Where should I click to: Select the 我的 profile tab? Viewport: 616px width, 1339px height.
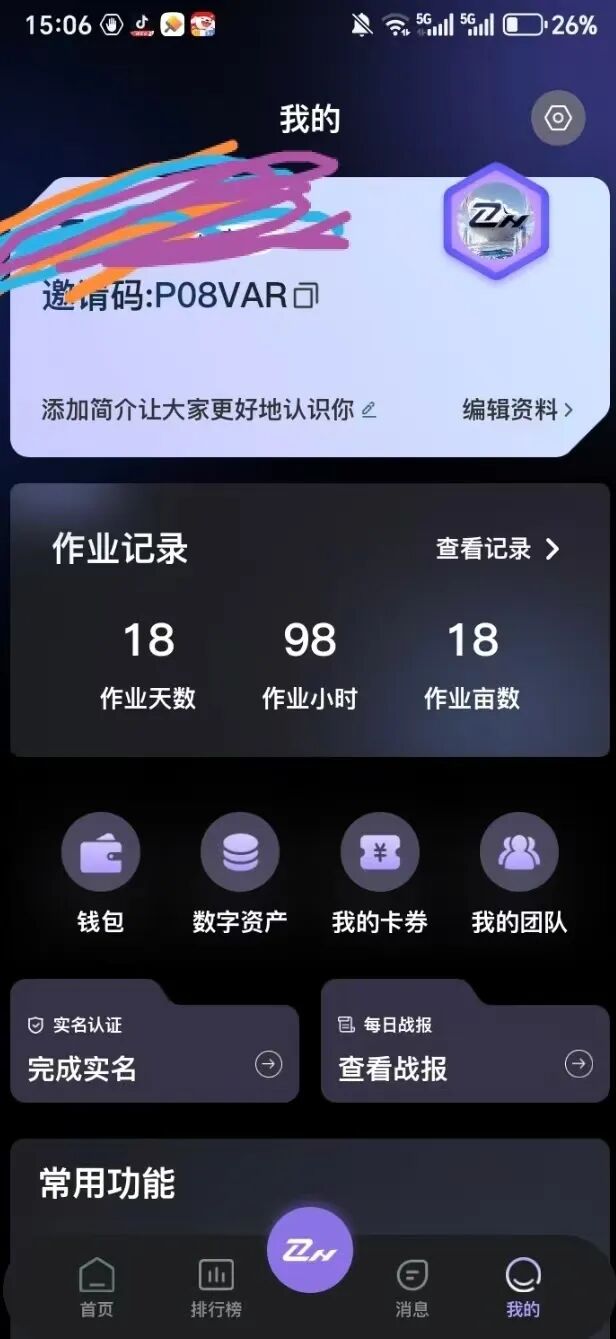point(523,1286)
